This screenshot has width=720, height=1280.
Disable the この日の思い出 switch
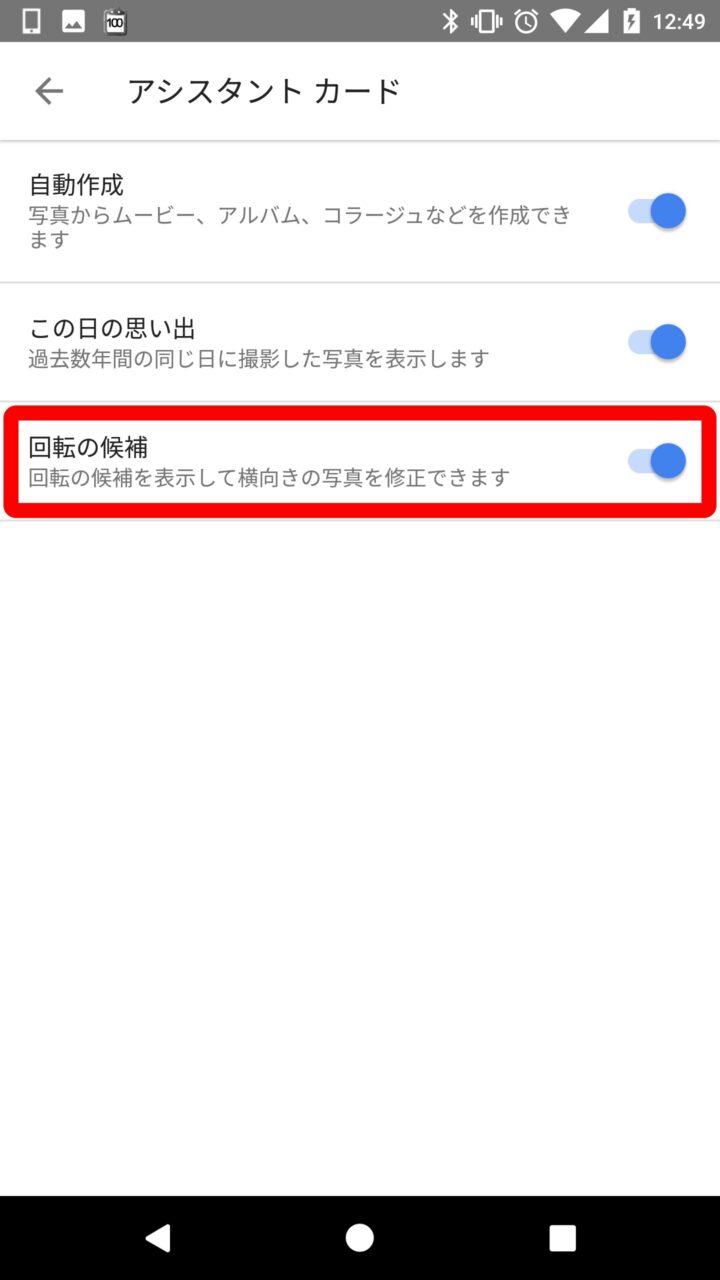tap(657, 342)
